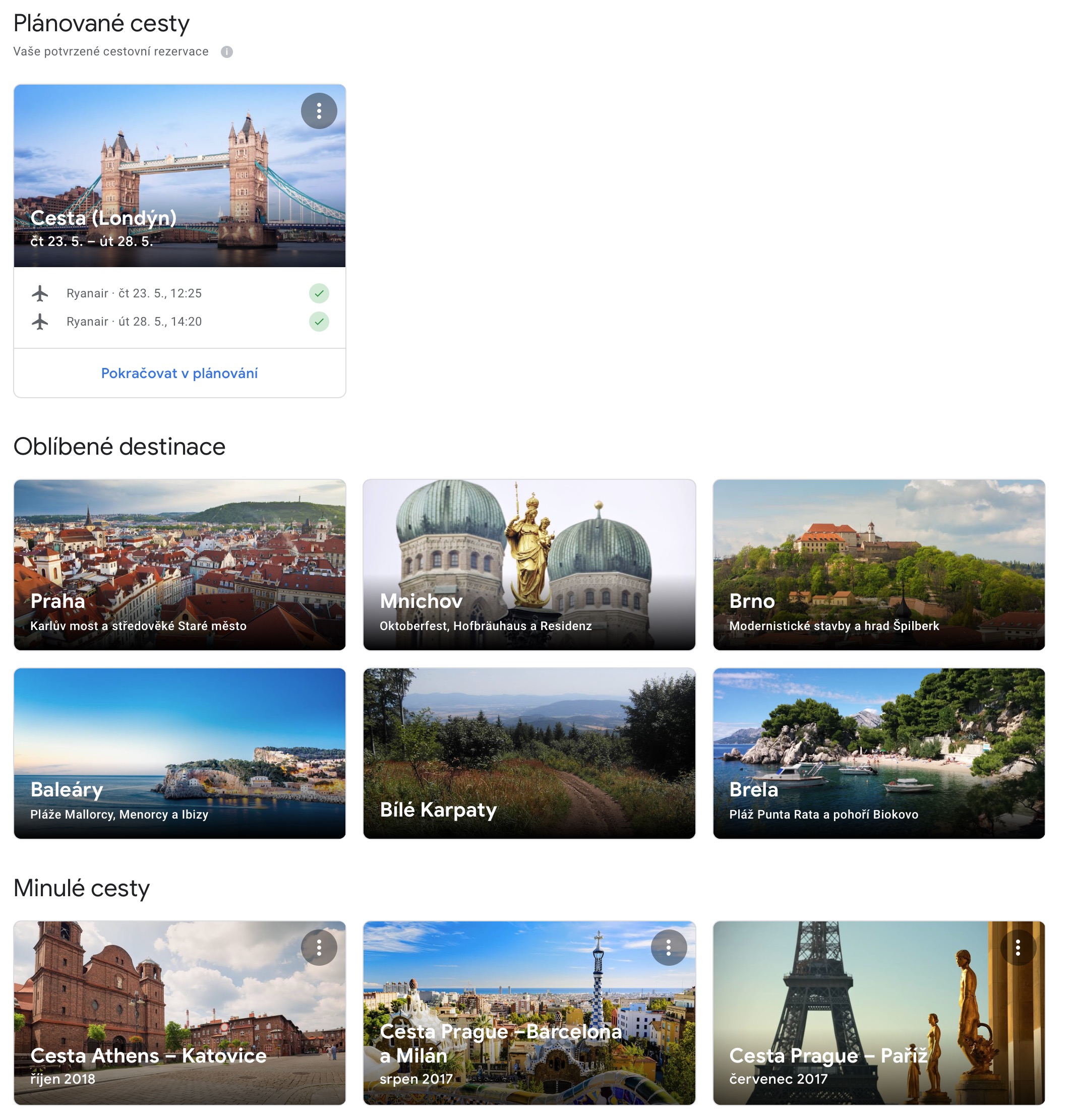Tap Pokračovat v plánování
Screen dimensions: 1073x1120
pyautogui.click(x=179, y=374)
